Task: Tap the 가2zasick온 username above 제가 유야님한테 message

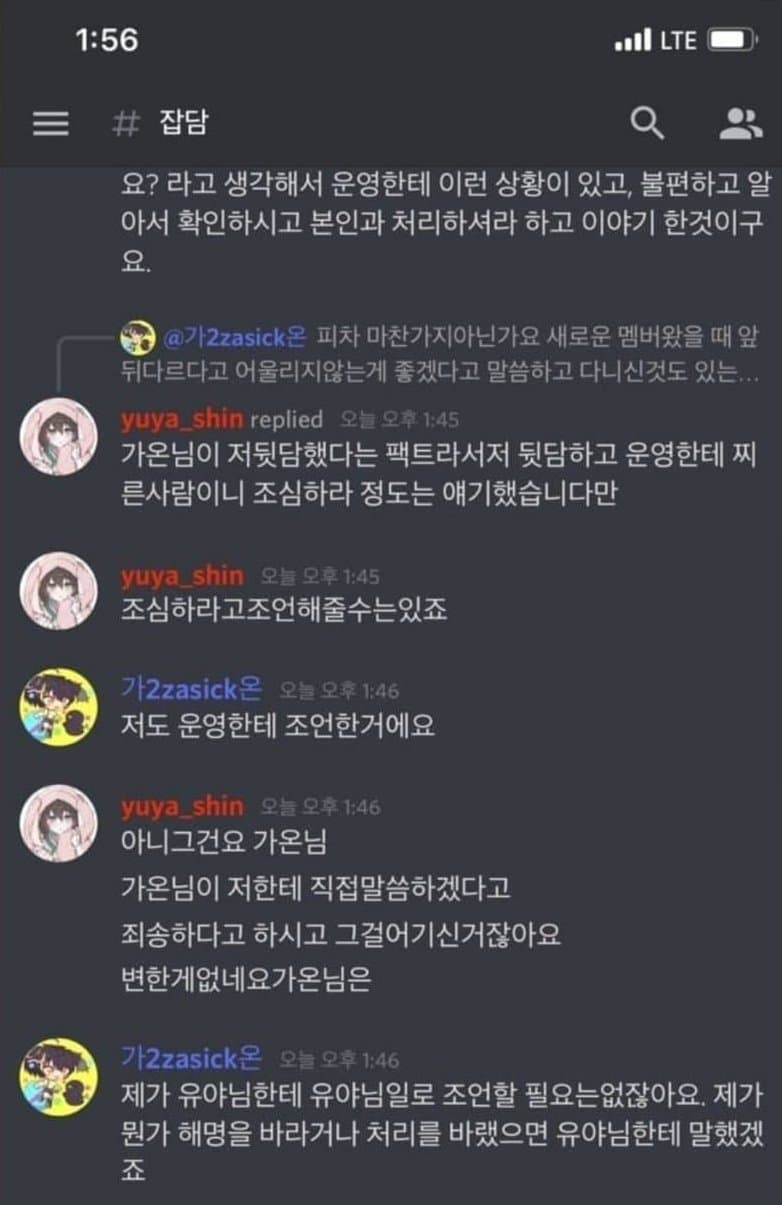Action: [190, 1058]
